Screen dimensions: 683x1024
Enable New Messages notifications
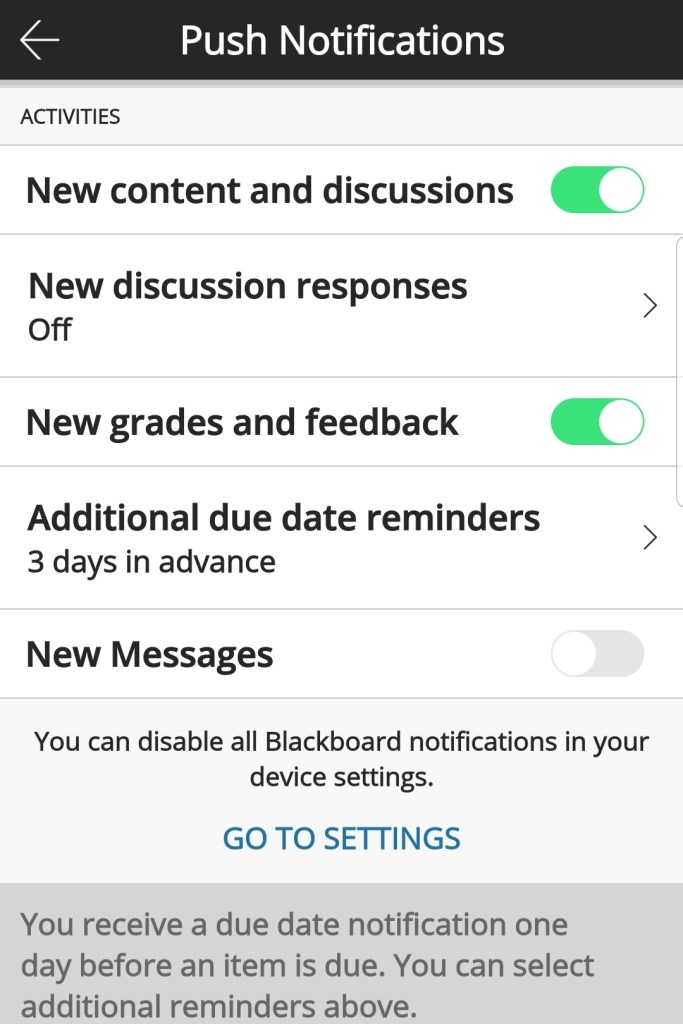597,654
